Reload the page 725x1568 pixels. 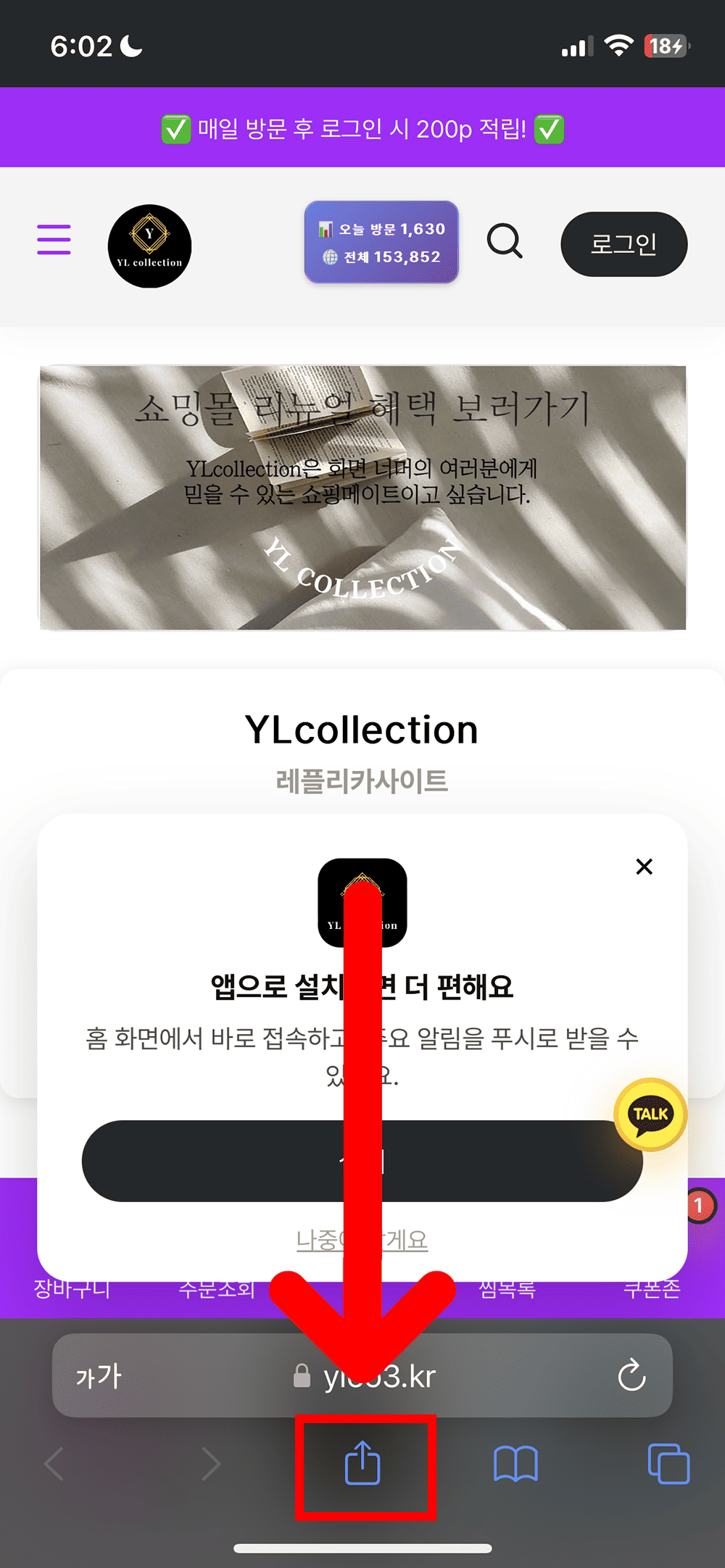pyautogui.click(x=631, y=1375)
